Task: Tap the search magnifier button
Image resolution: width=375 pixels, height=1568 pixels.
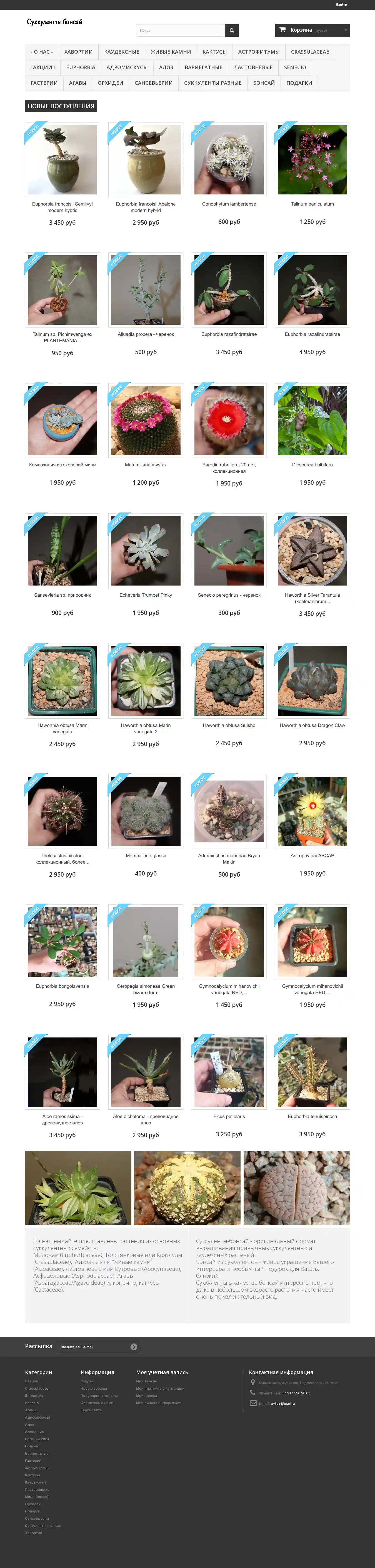Action: (x=231, y=31)
